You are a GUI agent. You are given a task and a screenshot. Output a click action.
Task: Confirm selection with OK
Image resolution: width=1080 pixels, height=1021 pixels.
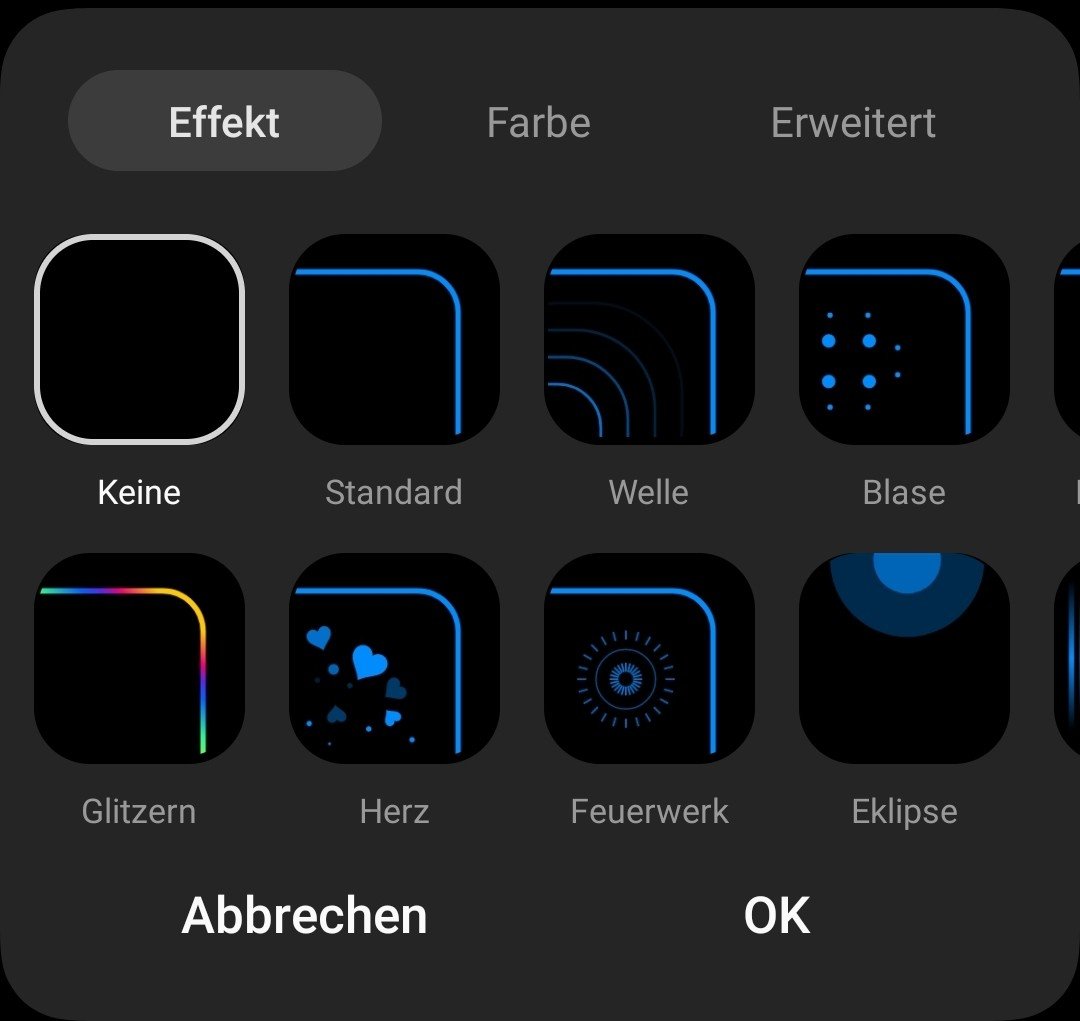pyautogui.click(x=776, y=915)
